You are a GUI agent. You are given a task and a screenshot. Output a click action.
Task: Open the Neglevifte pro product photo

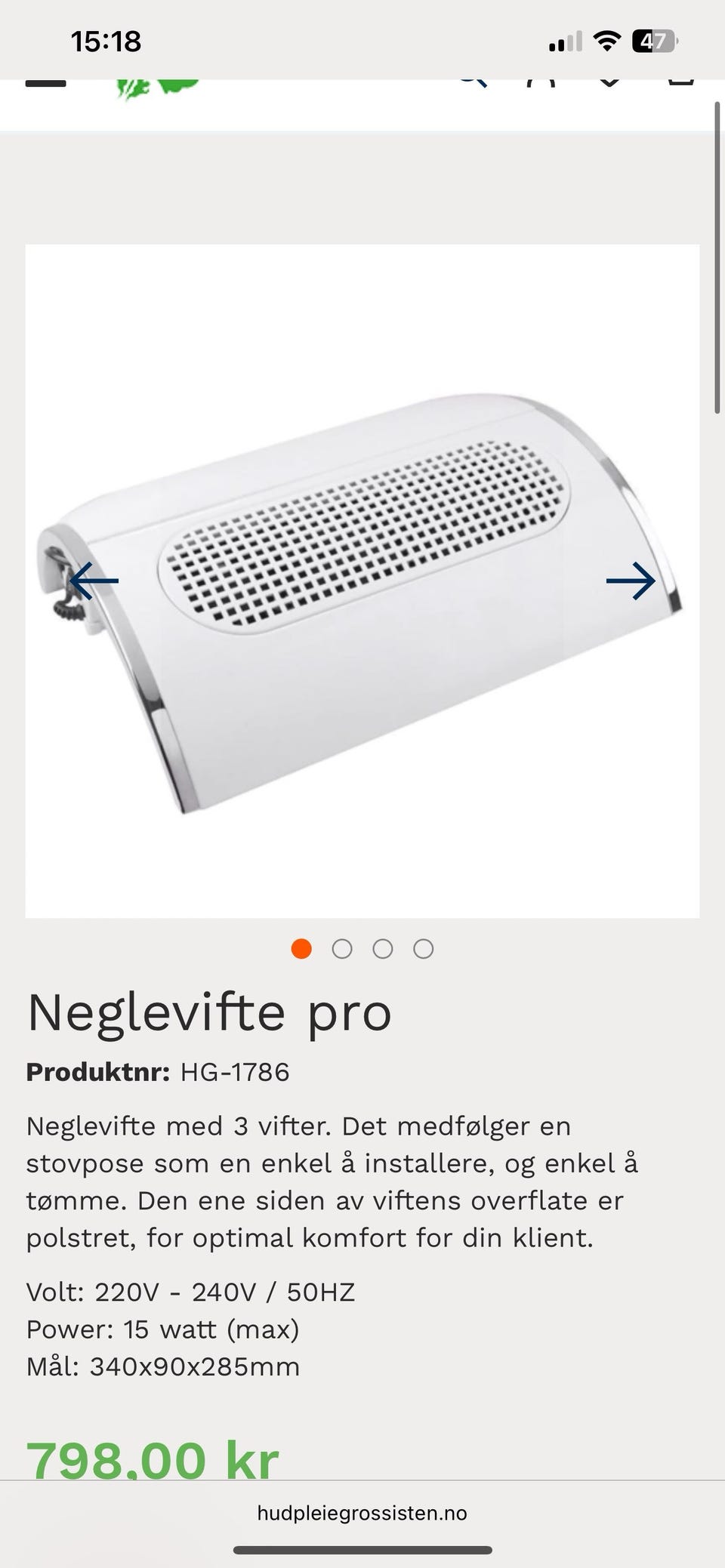click(362, 581)
